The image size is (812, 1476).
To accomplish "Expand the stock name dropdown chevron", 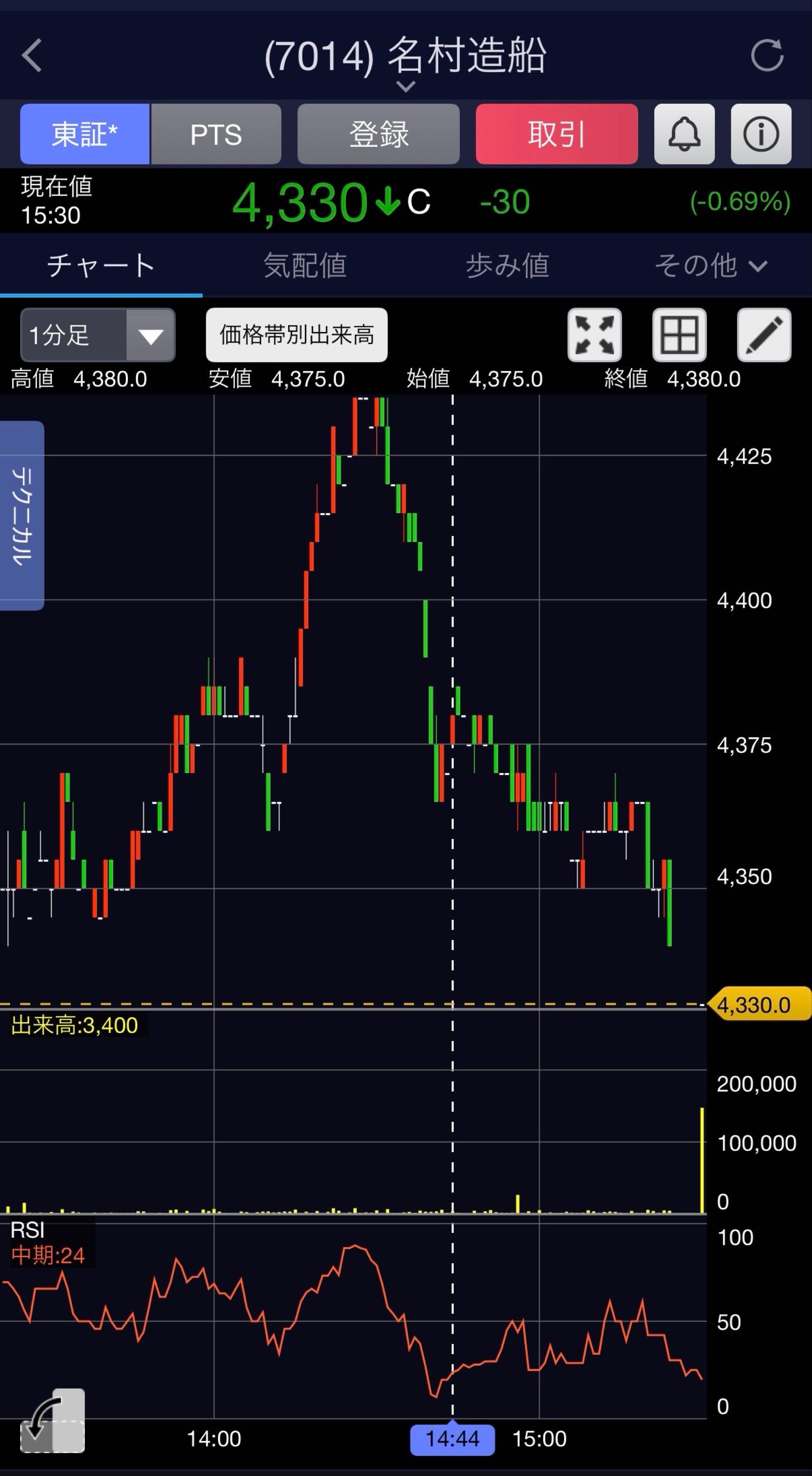I will pyautogui.click(x=405, y=87).
